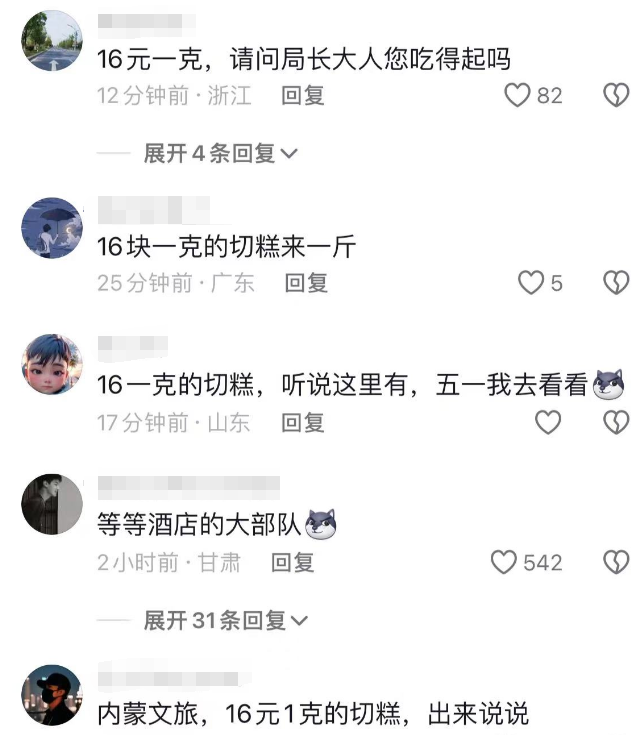Open the avatar of the 广东 commenter
The width and height of the screenshot is (638, 735).
click(x=51, y=228)
